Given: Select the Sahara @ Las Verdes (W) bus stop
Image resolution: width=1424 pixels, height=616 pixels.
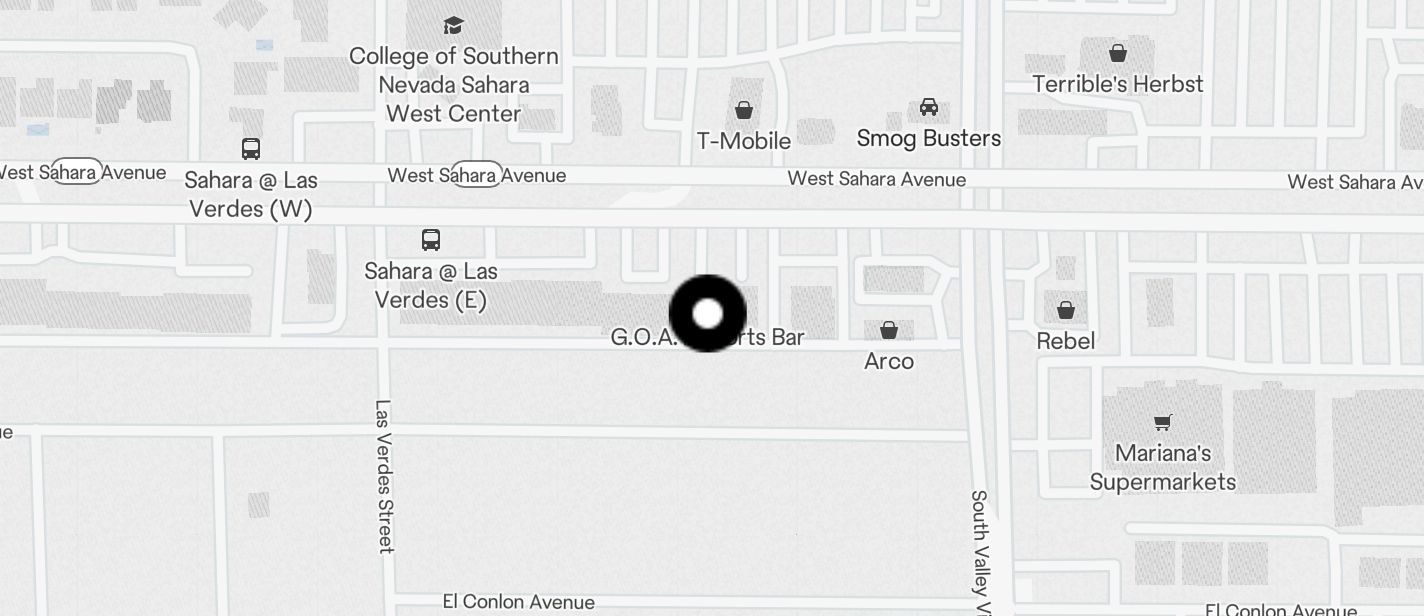Looking at the screenshot, I should [251, 149].
